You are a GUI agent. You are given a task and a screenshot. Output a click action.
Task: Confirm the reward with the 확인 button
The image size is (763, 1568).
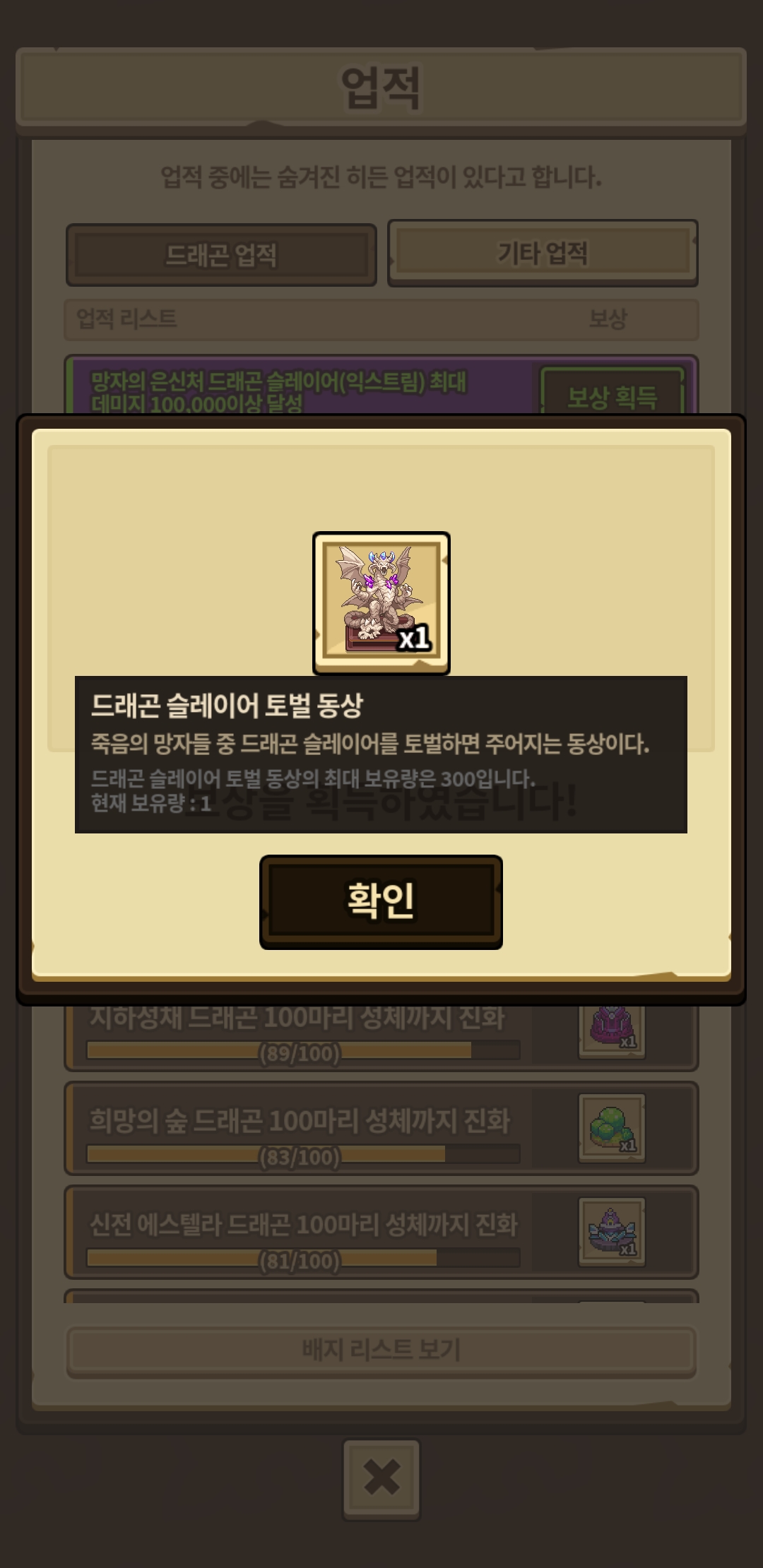[x=381, y=902]
